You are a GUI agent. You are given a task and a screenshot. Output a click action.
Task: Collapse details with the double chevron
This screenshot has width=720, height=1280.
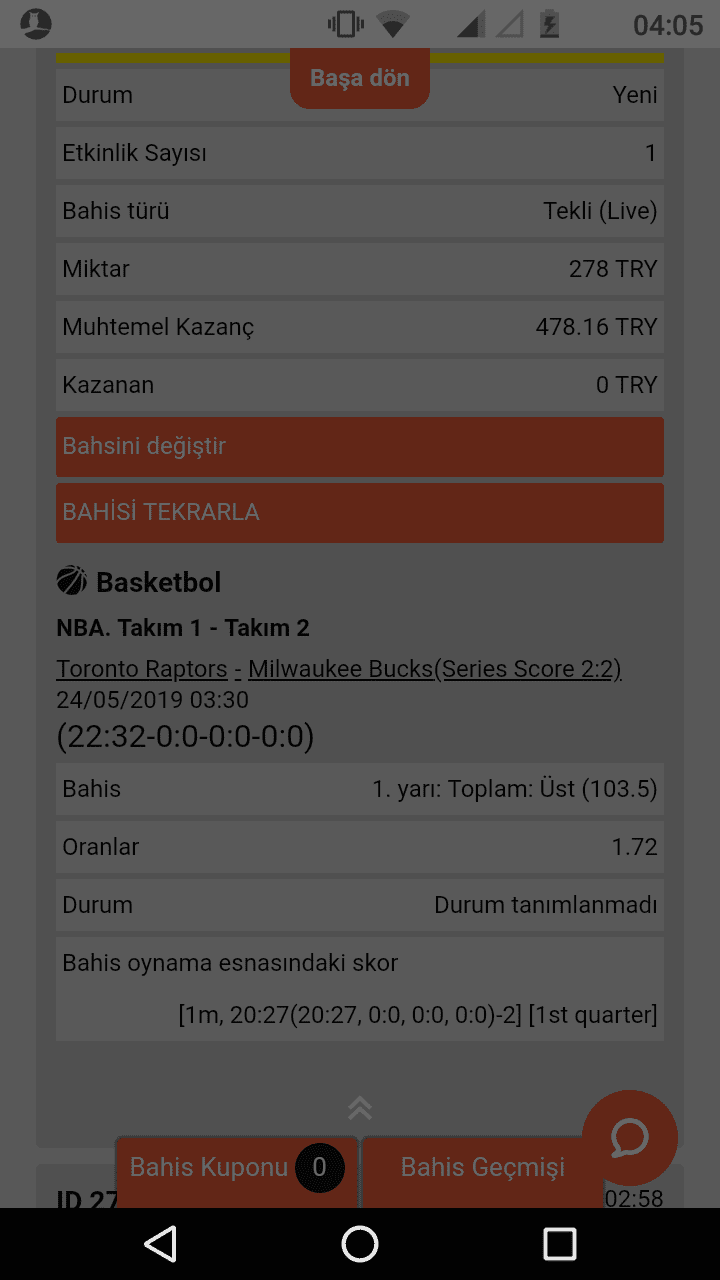[360, 1108]
